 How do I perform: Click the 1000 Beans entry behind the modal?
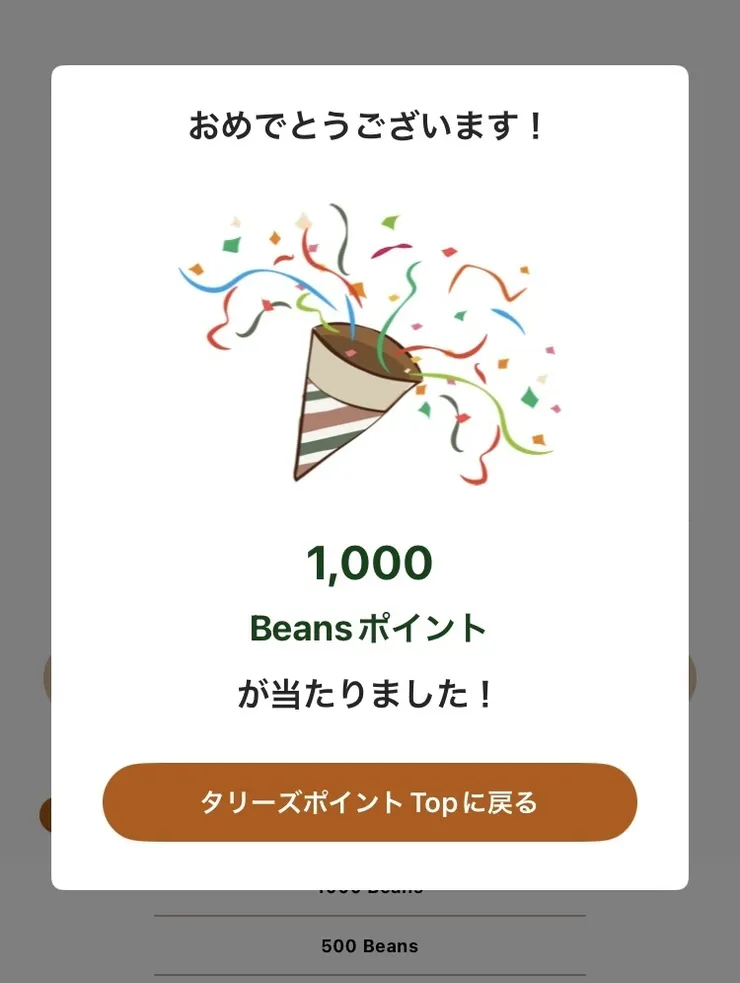click(370, 886)
